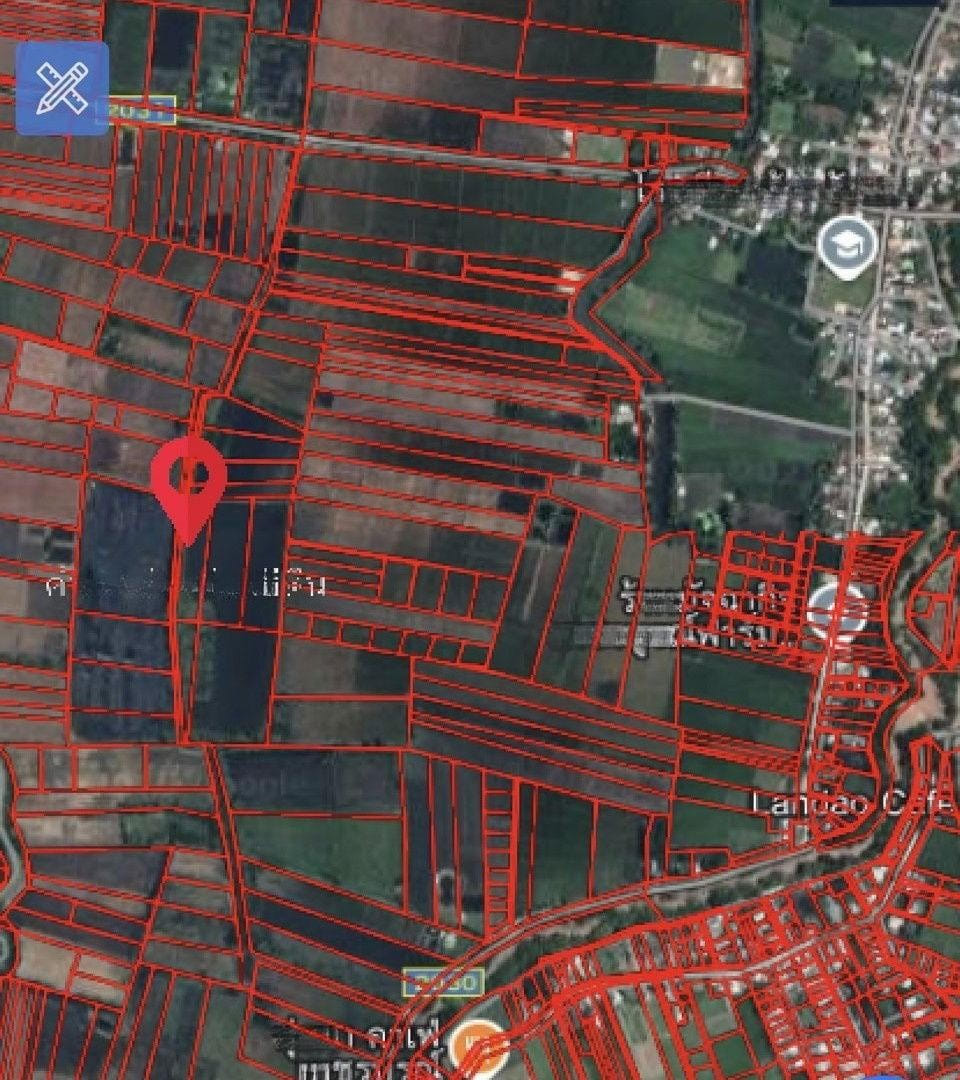Tap the red location pin marker
Viewport: 960px width, 1080px height.
pyautogui.click(x=188, y=482)
